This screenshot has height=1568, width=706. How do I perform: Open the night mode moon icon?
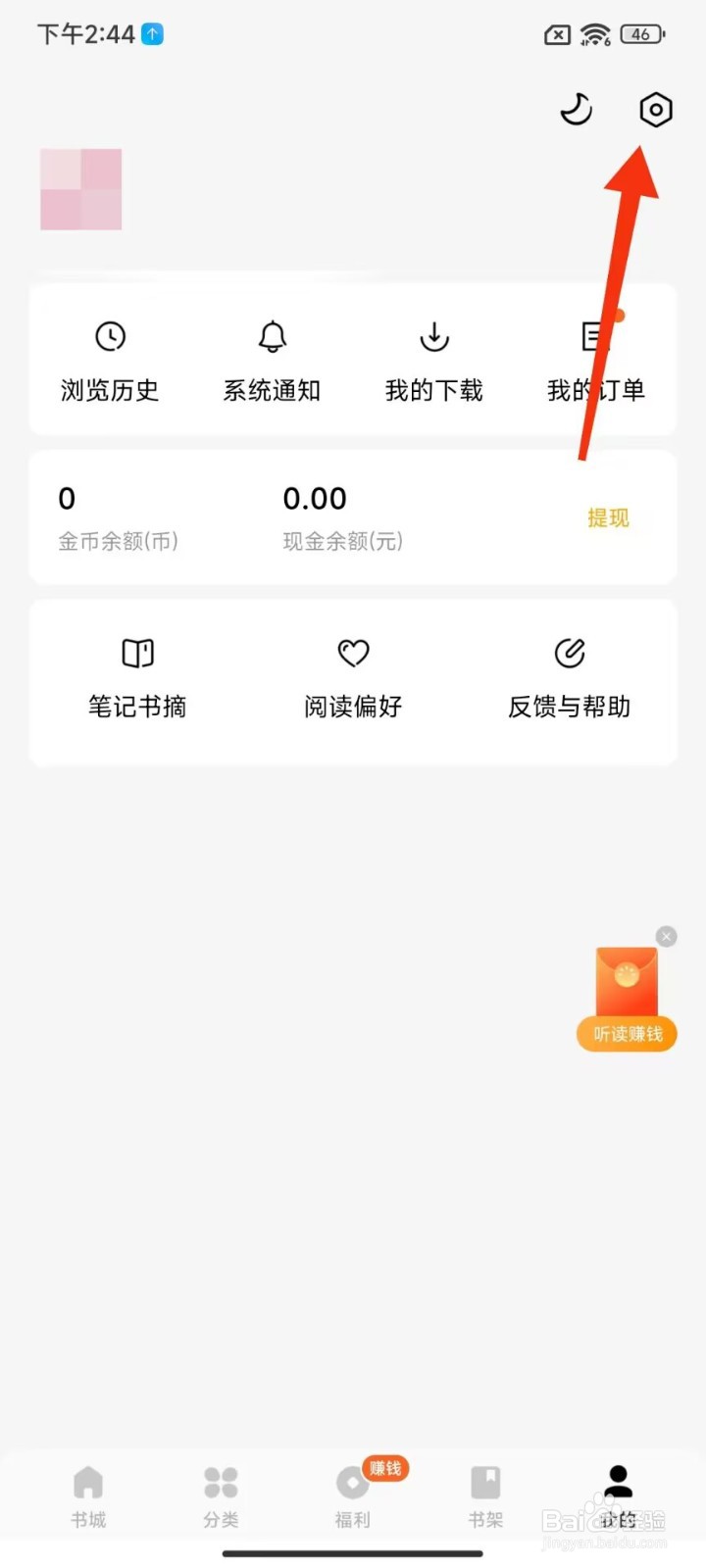[576, 110]
